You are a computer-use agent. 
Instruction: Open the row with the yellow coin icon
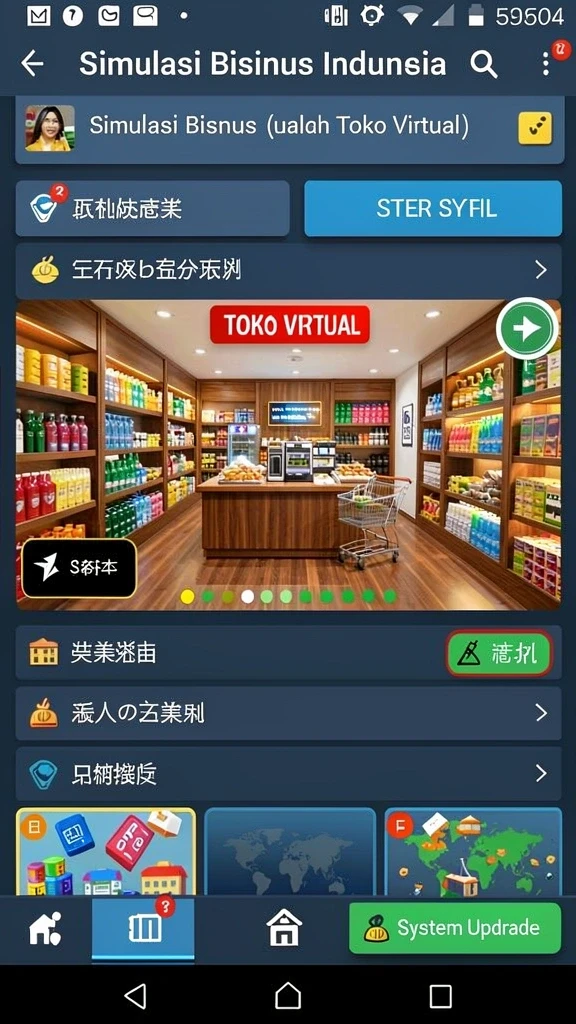[x=288, y=270]
